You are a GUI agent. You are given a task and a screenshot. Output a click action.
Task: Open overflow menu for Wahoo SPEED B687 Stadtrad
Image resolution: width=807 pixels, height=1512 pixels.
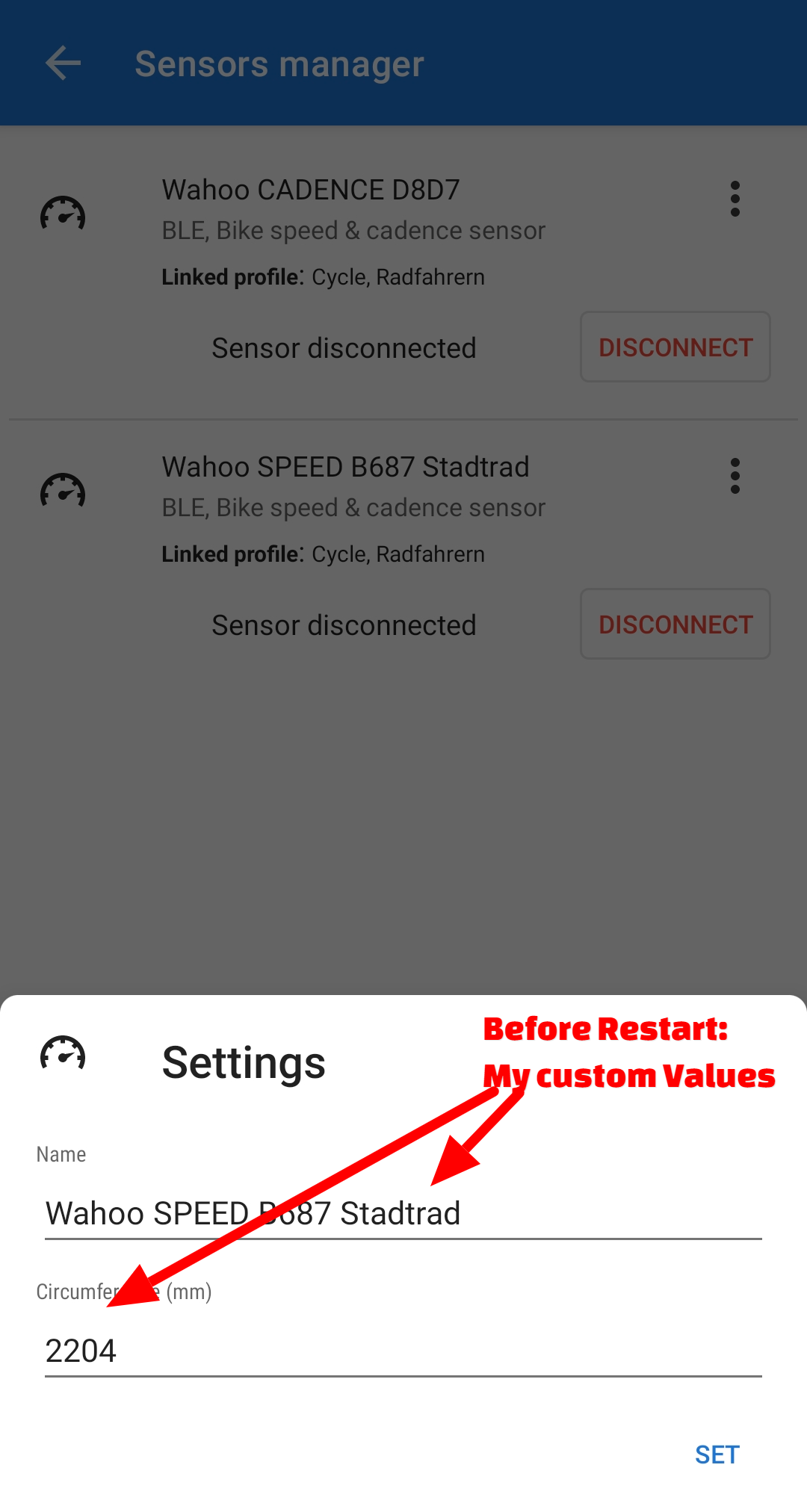coord(735,476)
